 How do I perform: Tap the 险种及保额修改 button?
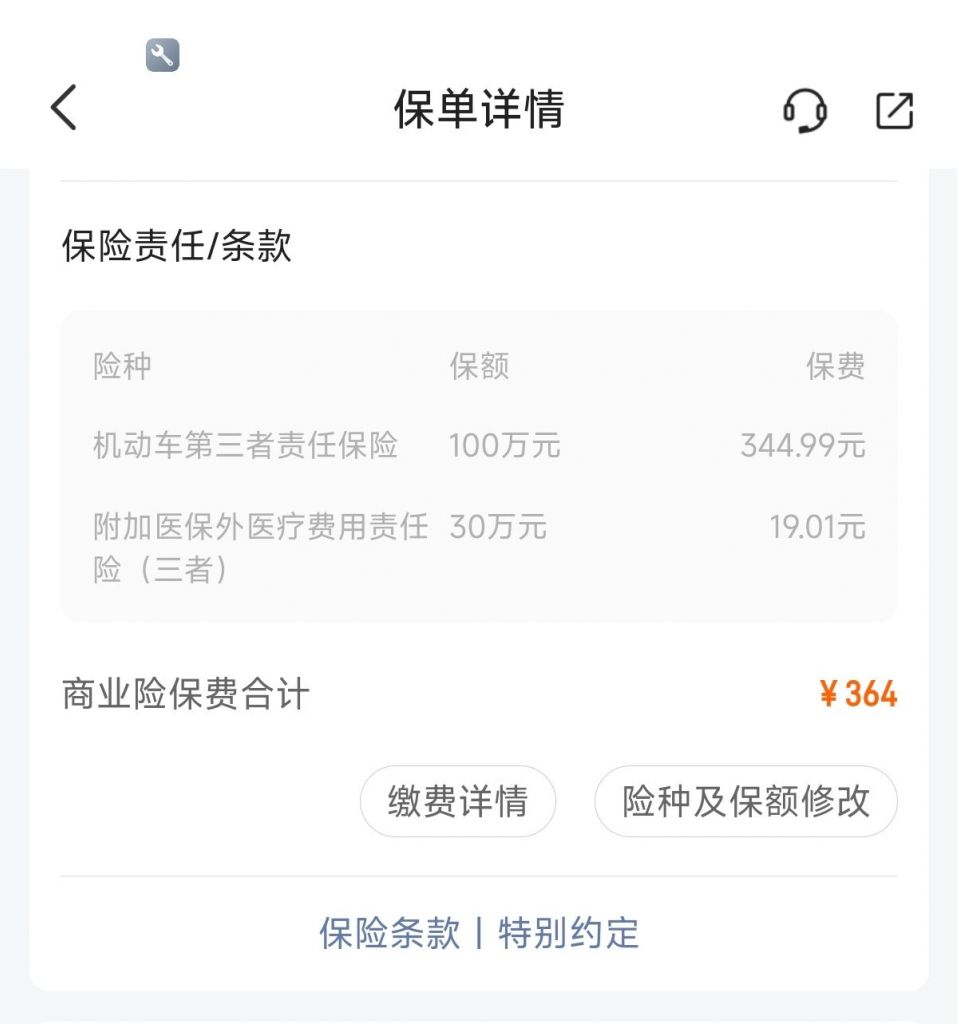coord(746,801)
